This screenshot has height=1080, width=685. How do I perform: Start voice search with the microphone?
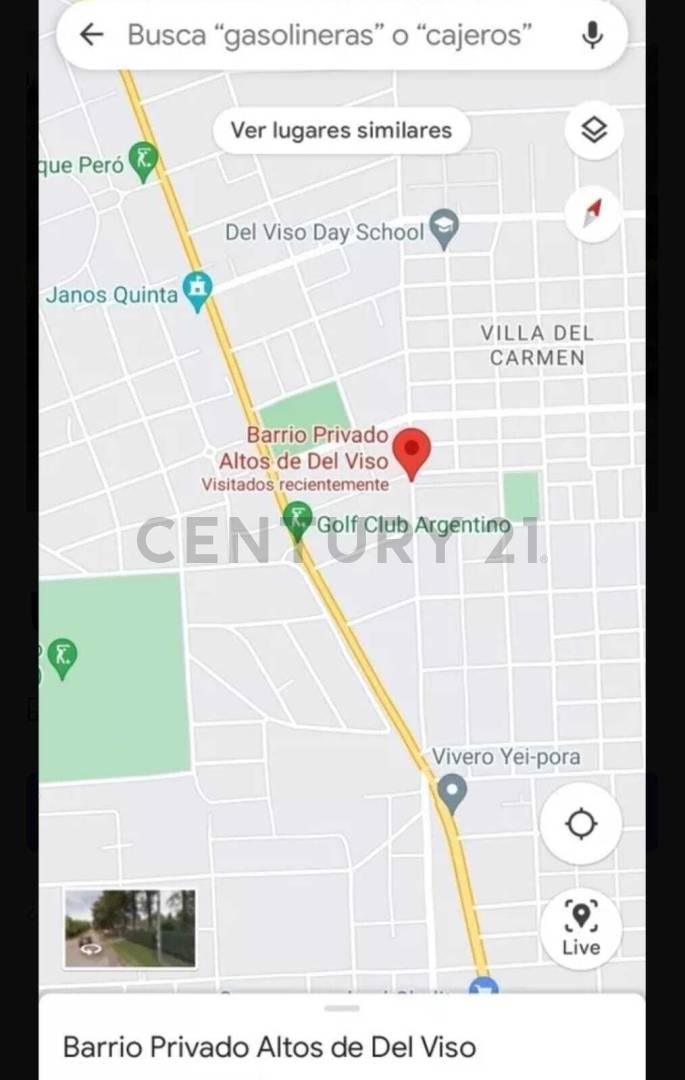pos(592,35)
